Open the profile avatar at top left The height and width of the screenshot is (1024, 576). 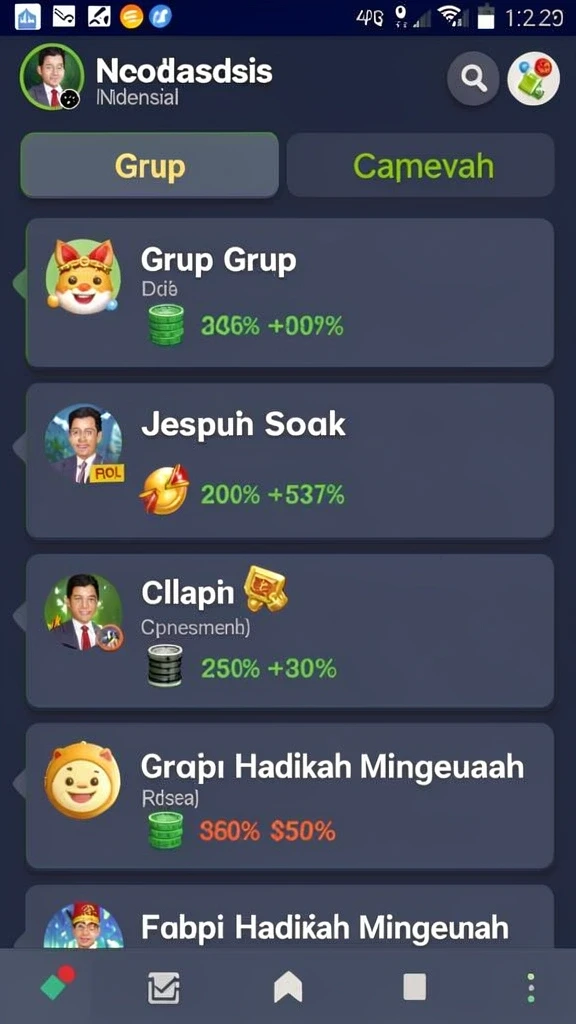52,77
